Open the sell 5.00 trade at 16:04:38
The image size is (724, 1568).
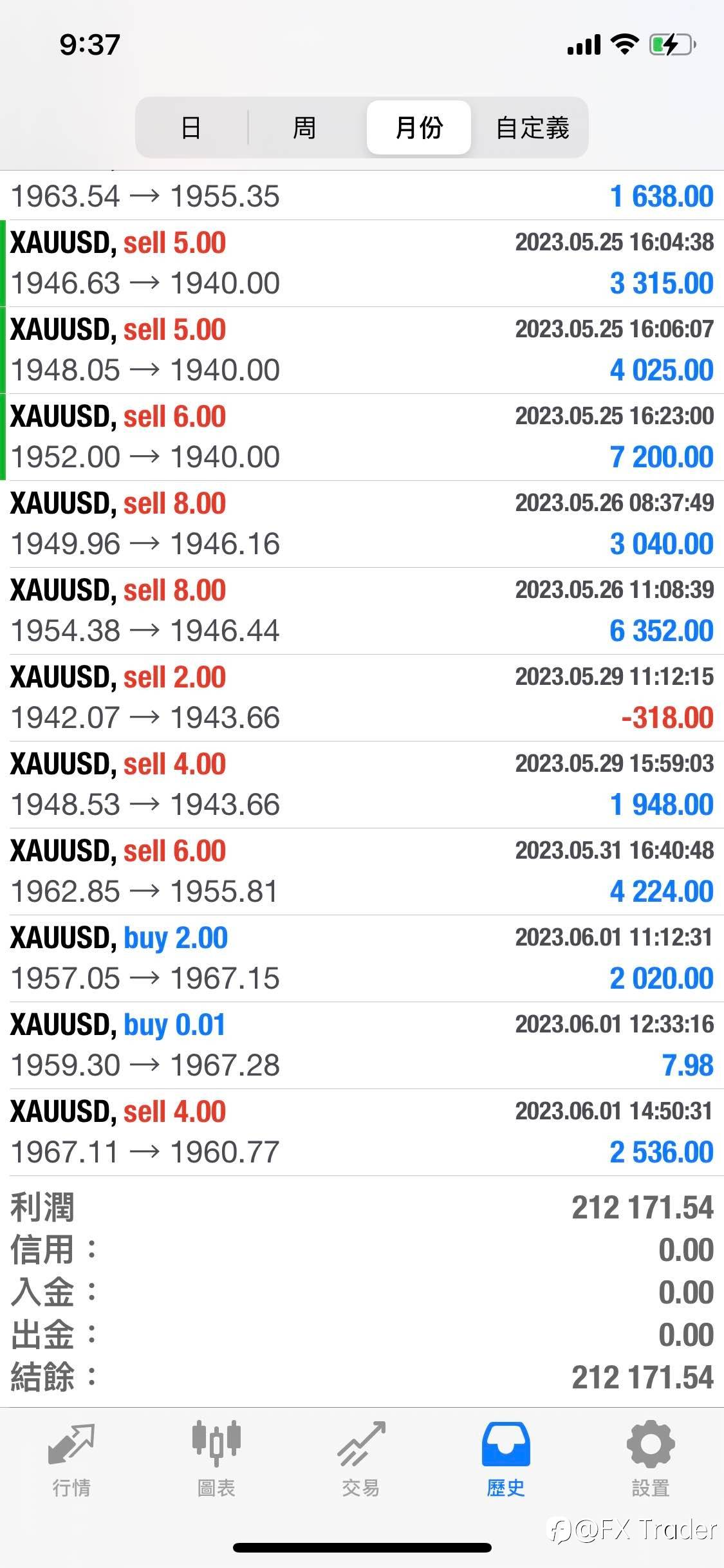point(362,263)
